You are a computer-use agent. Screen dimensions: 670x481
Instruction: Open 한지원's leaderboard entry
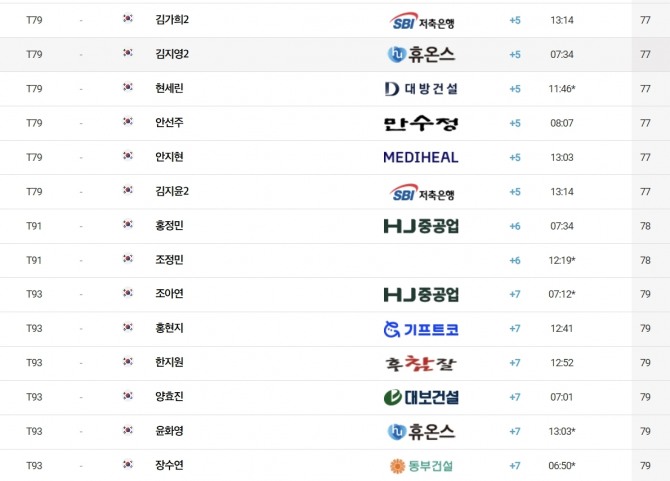[x=335, y=363]
